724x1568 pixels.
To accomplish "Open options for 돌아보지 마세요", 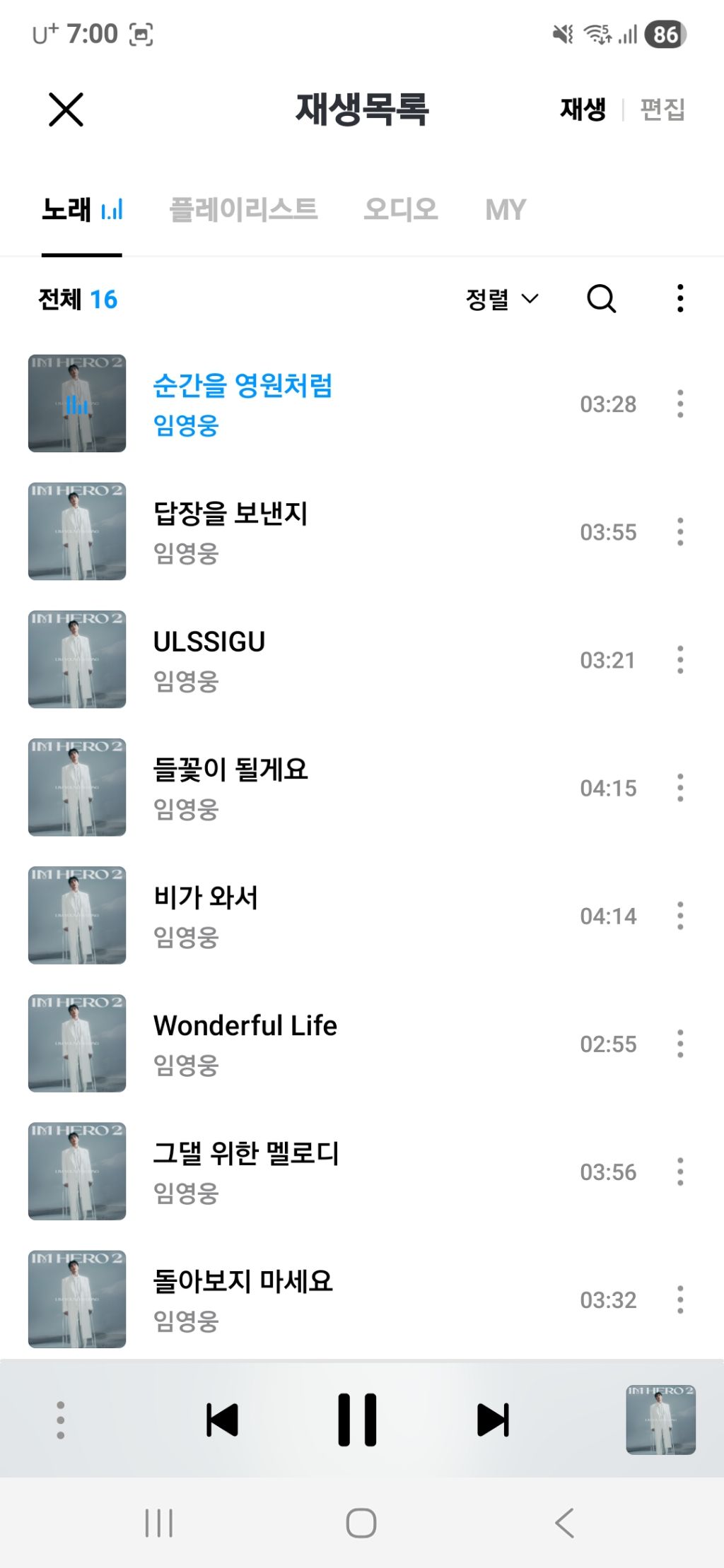I will click(x=680, y=1299).
